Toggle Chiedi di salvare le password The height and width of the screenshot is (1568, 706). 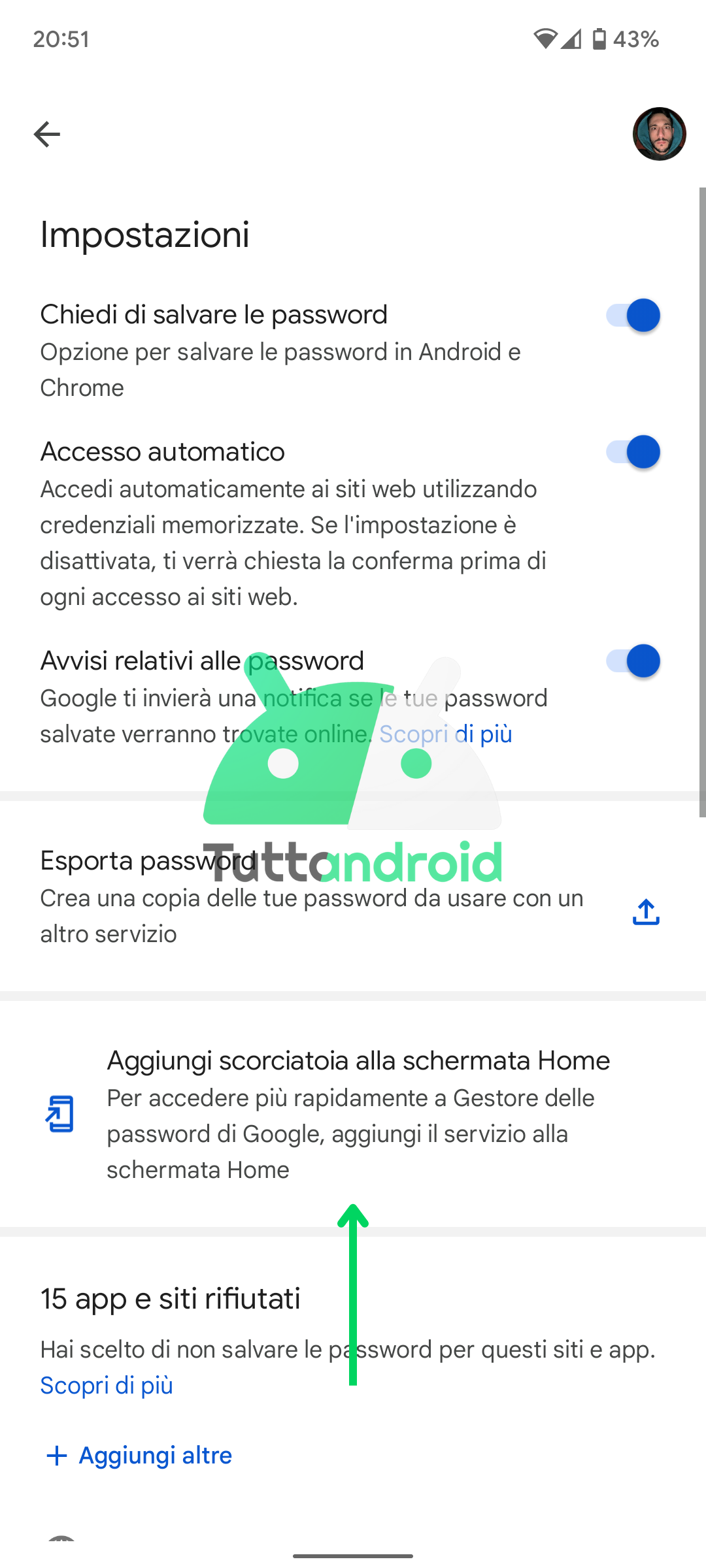click(x=633, y=316)
